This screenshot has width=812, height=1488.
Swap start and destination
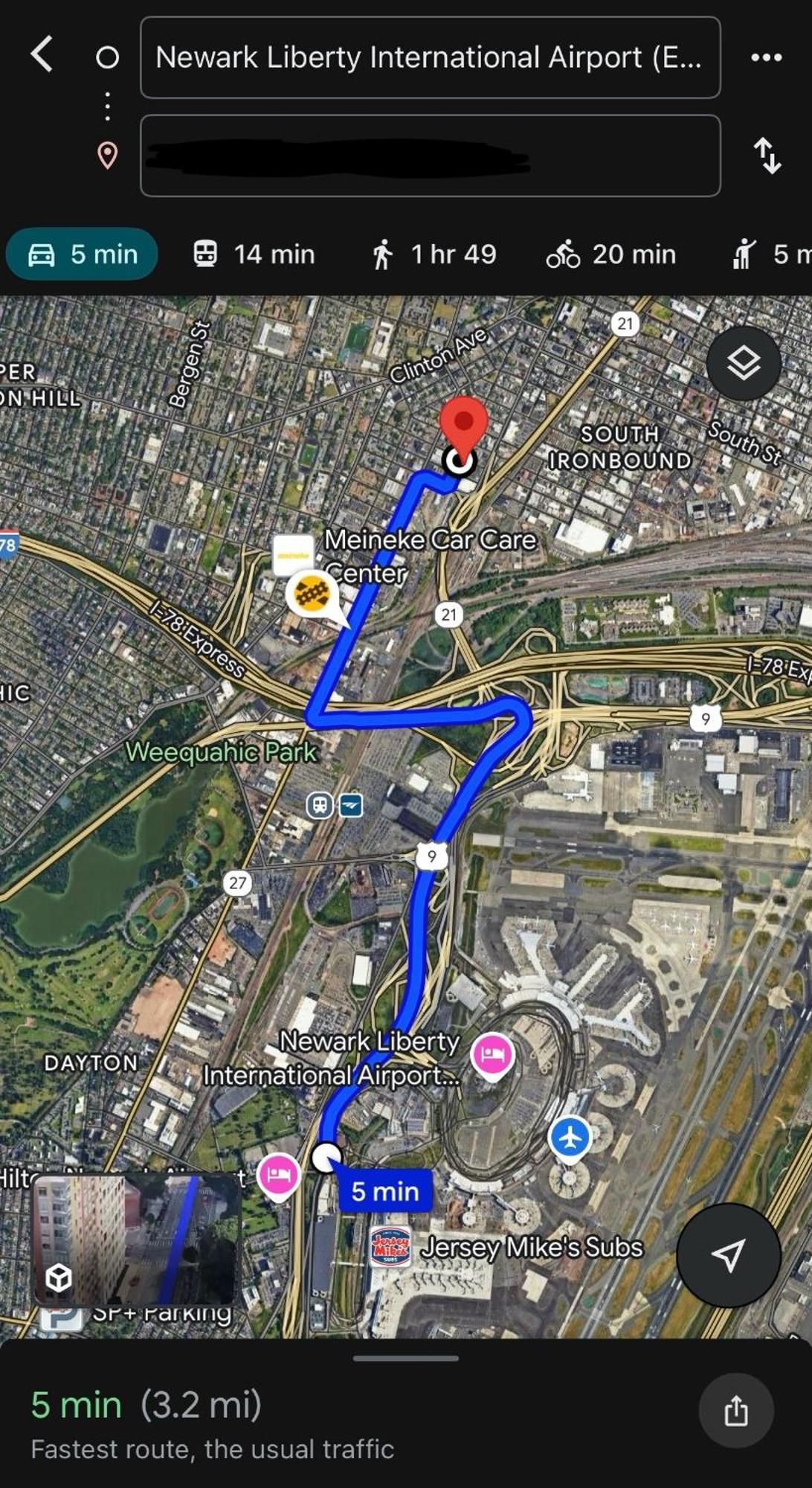pos(767,155)
